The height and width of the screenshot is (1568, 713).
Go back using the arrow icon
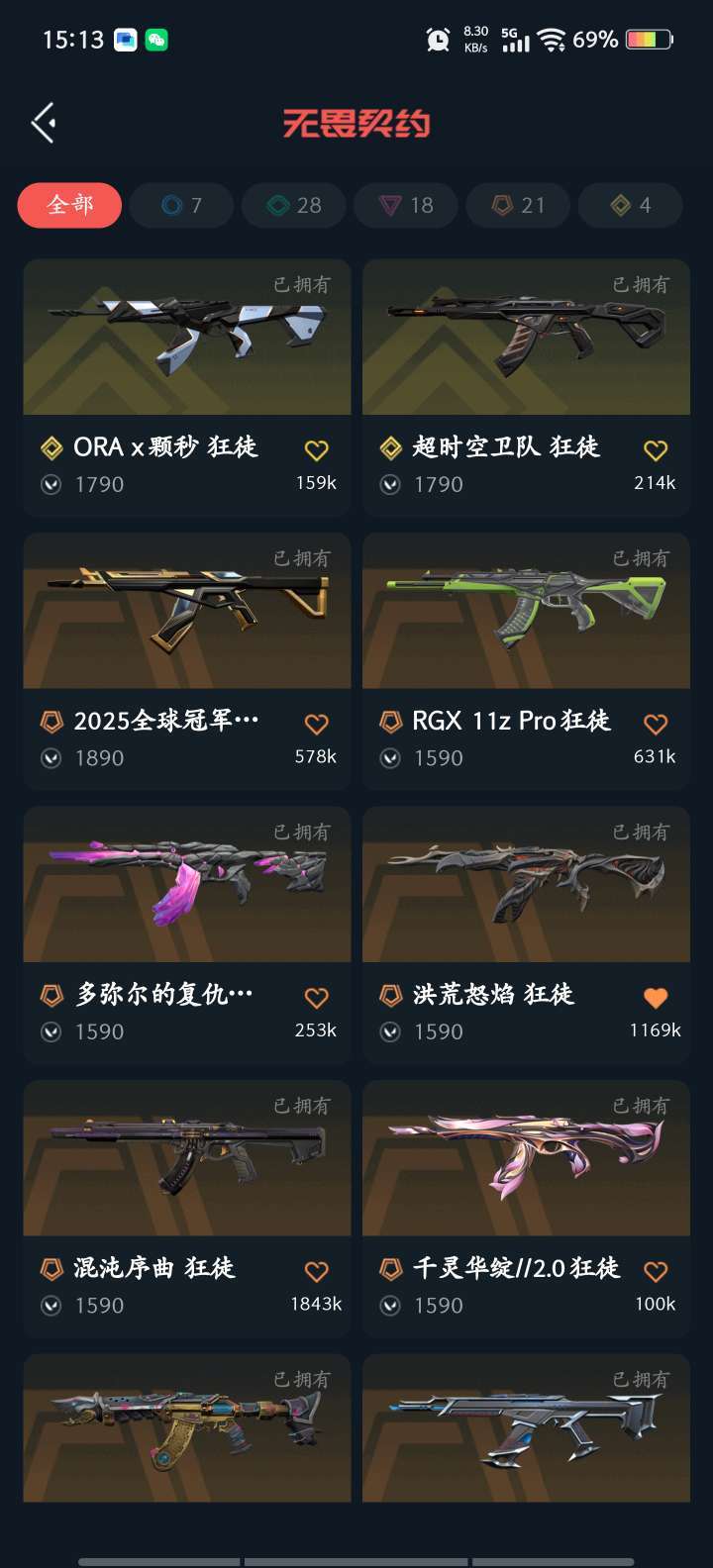tap(44, 123)
